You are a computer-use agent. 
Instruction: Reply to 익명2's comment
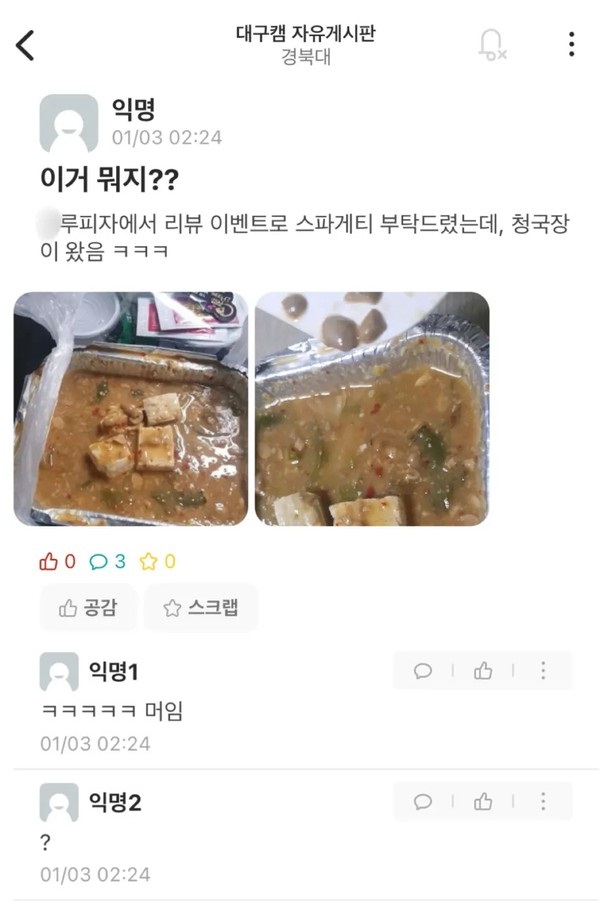423,801
